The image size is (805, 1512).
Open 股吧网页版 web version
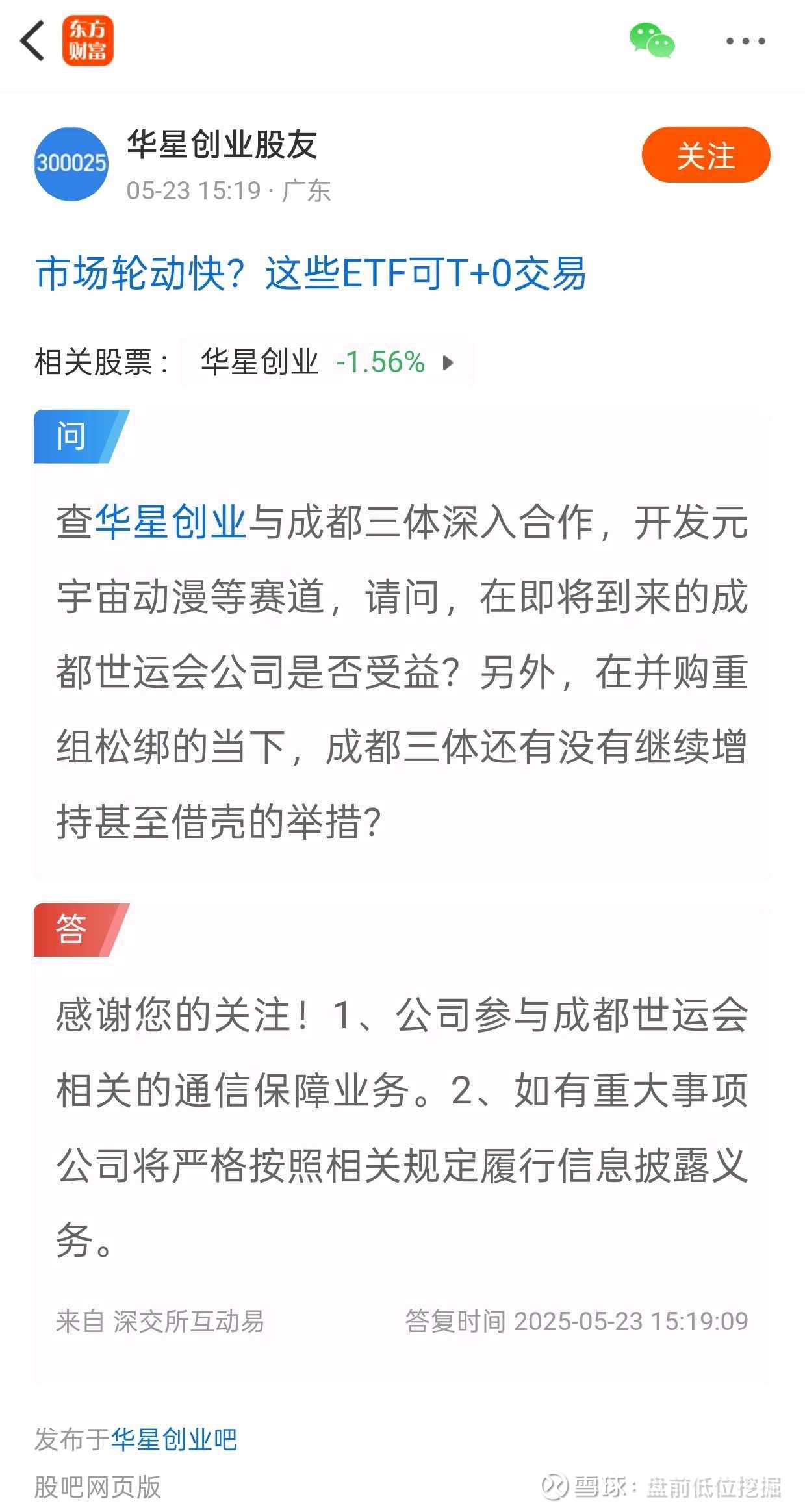pyautogui.click(x=97, y=1486)
